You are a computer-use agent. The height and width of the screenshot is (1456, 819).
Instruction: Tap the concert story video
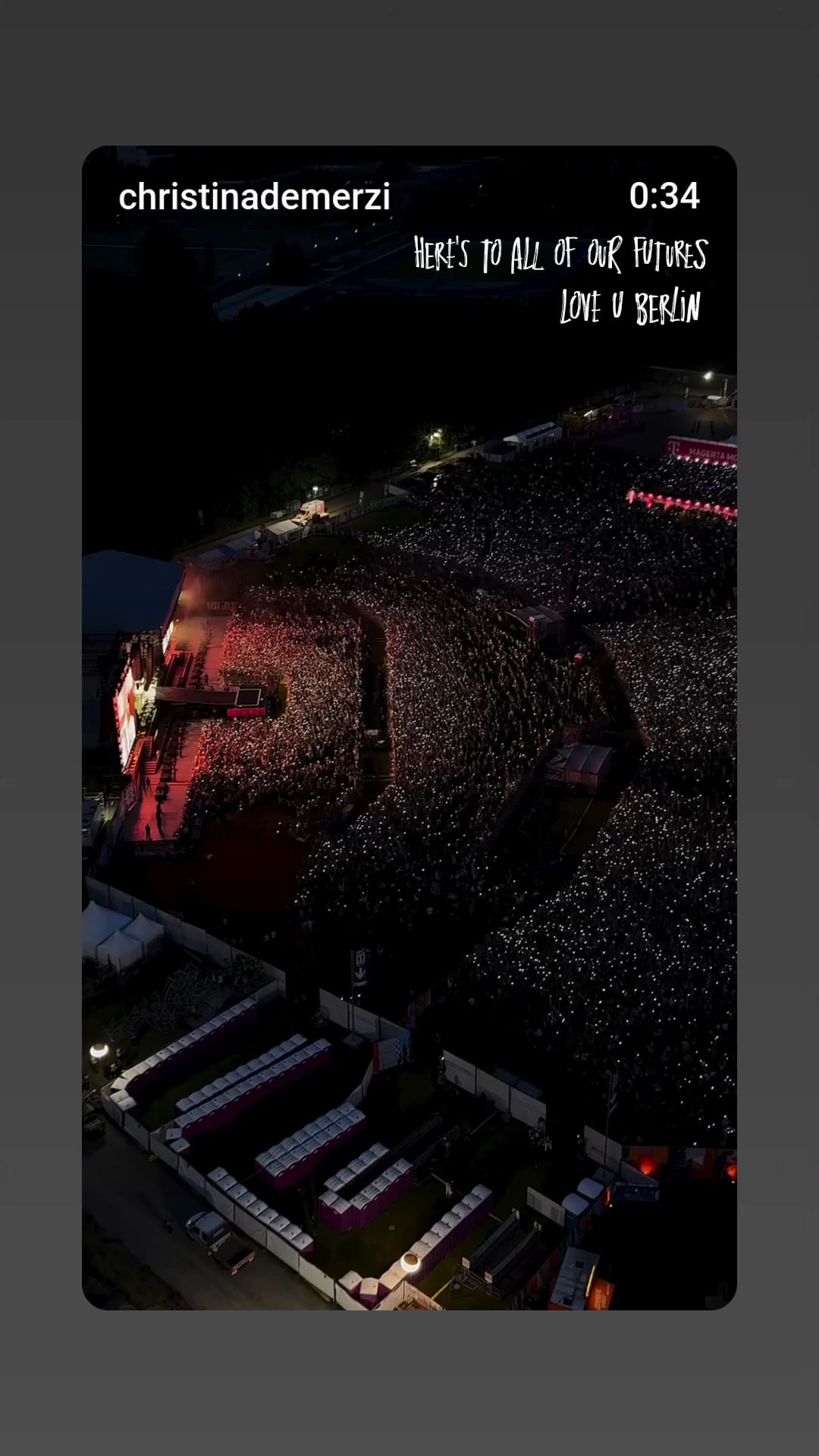409,758
